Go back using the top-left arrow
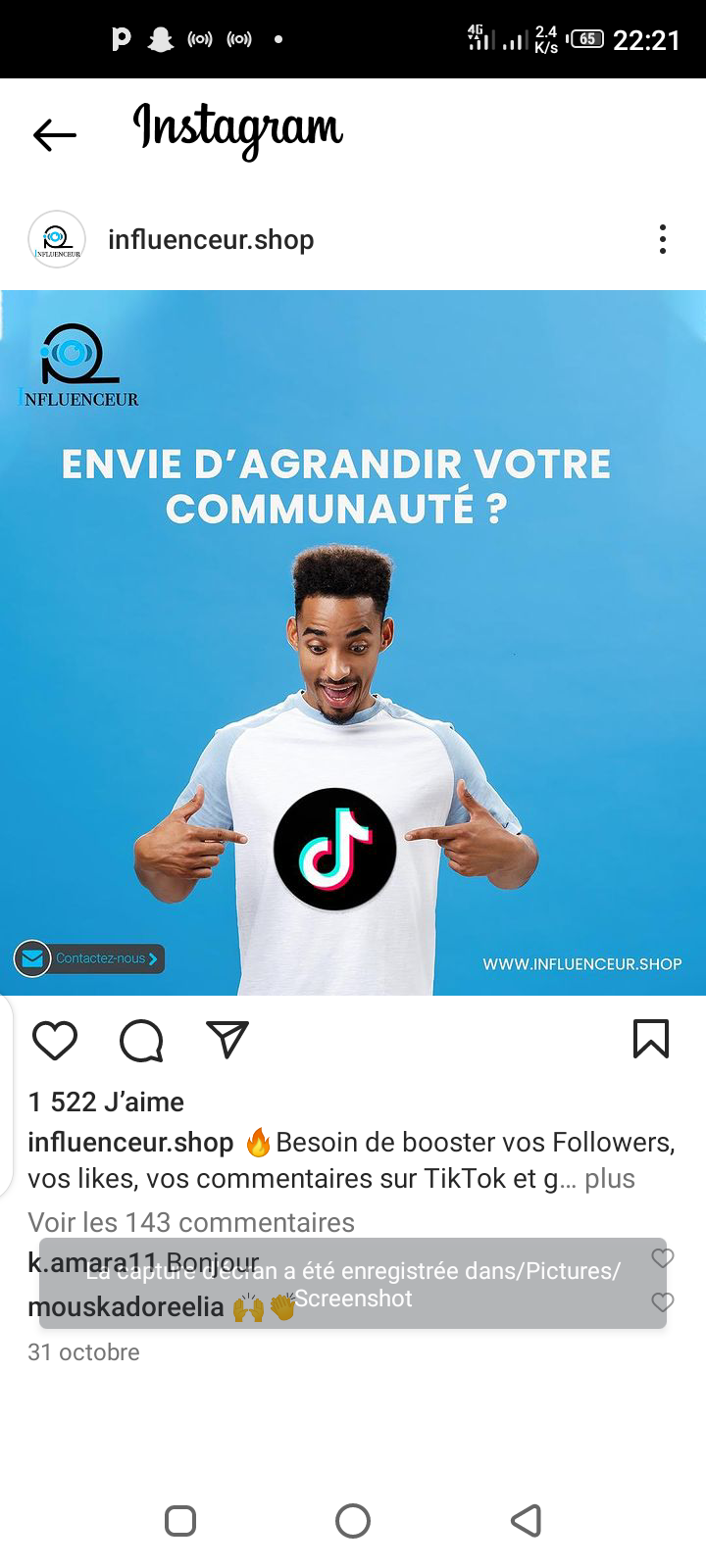 [54, 134]
